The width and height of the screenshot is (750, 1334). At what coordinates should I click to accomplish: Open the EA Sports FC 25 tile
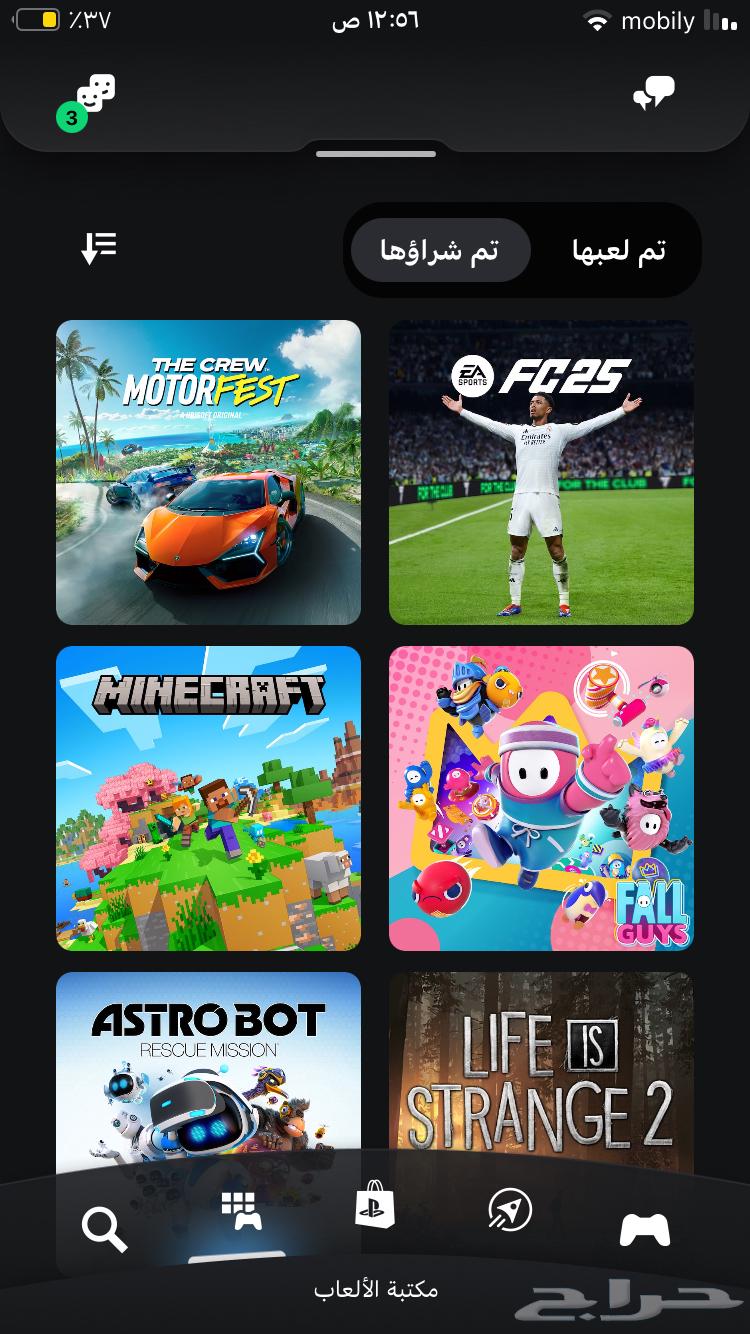(x=541, y=472)
